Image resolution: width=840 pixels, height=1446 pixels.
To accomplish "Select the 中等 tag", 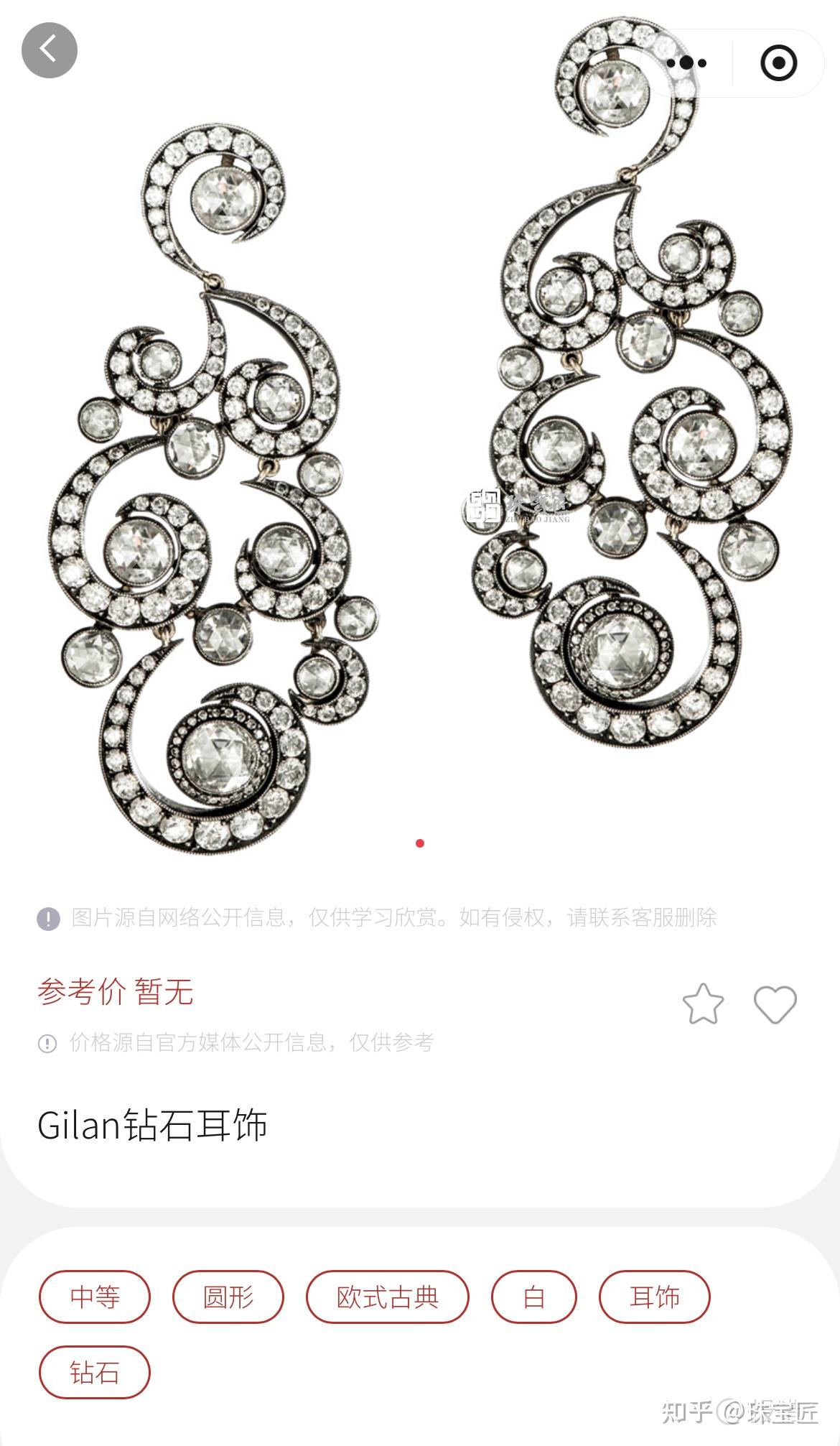I will coord(95,1297).
